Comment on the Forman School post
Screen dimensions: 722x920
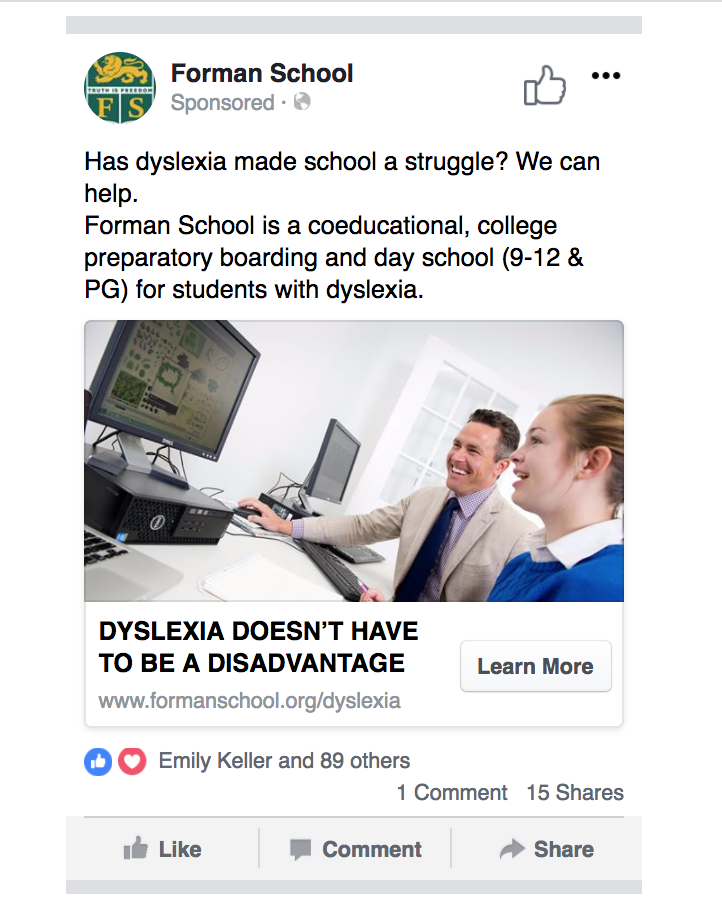point(356,849)
